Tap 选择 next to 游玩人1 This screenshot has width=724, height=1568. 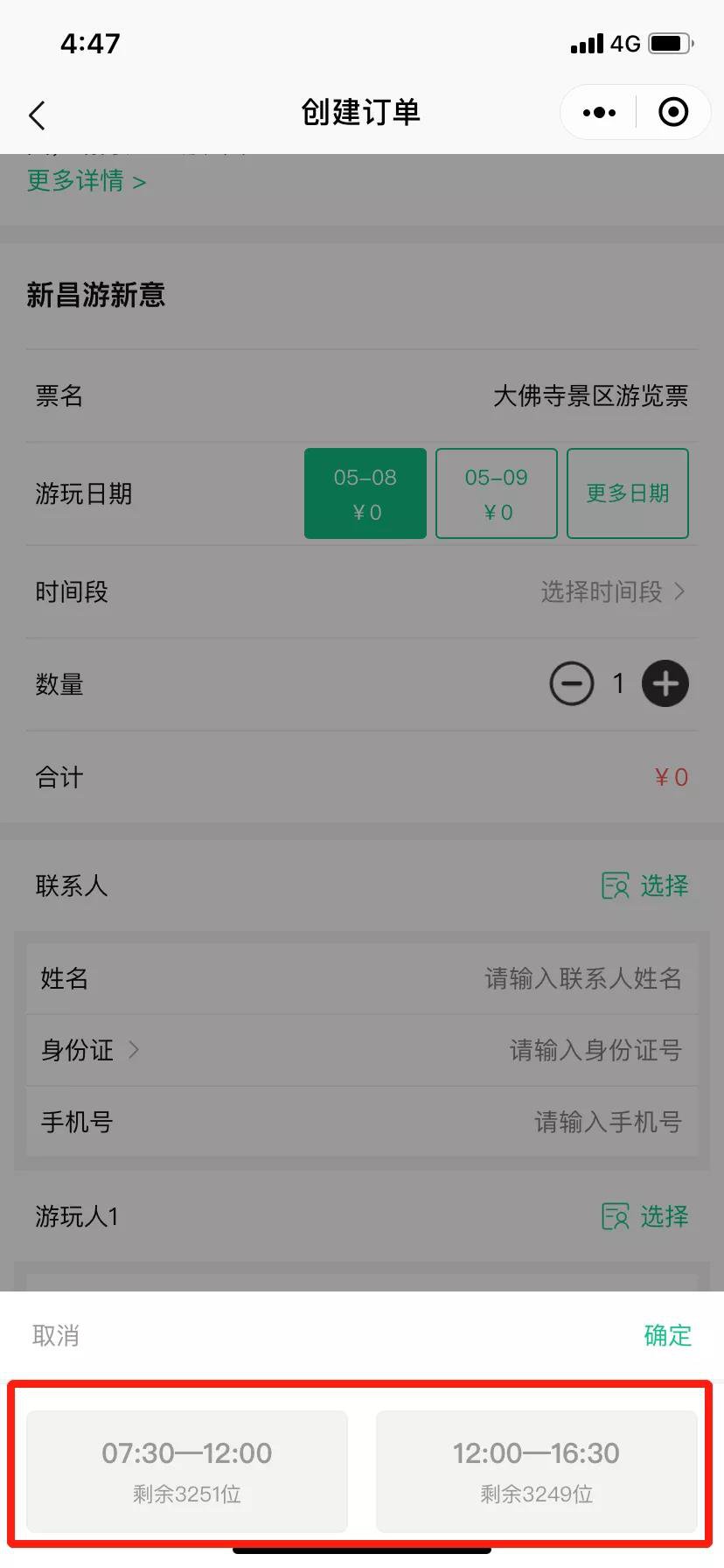coord(645,1216)
